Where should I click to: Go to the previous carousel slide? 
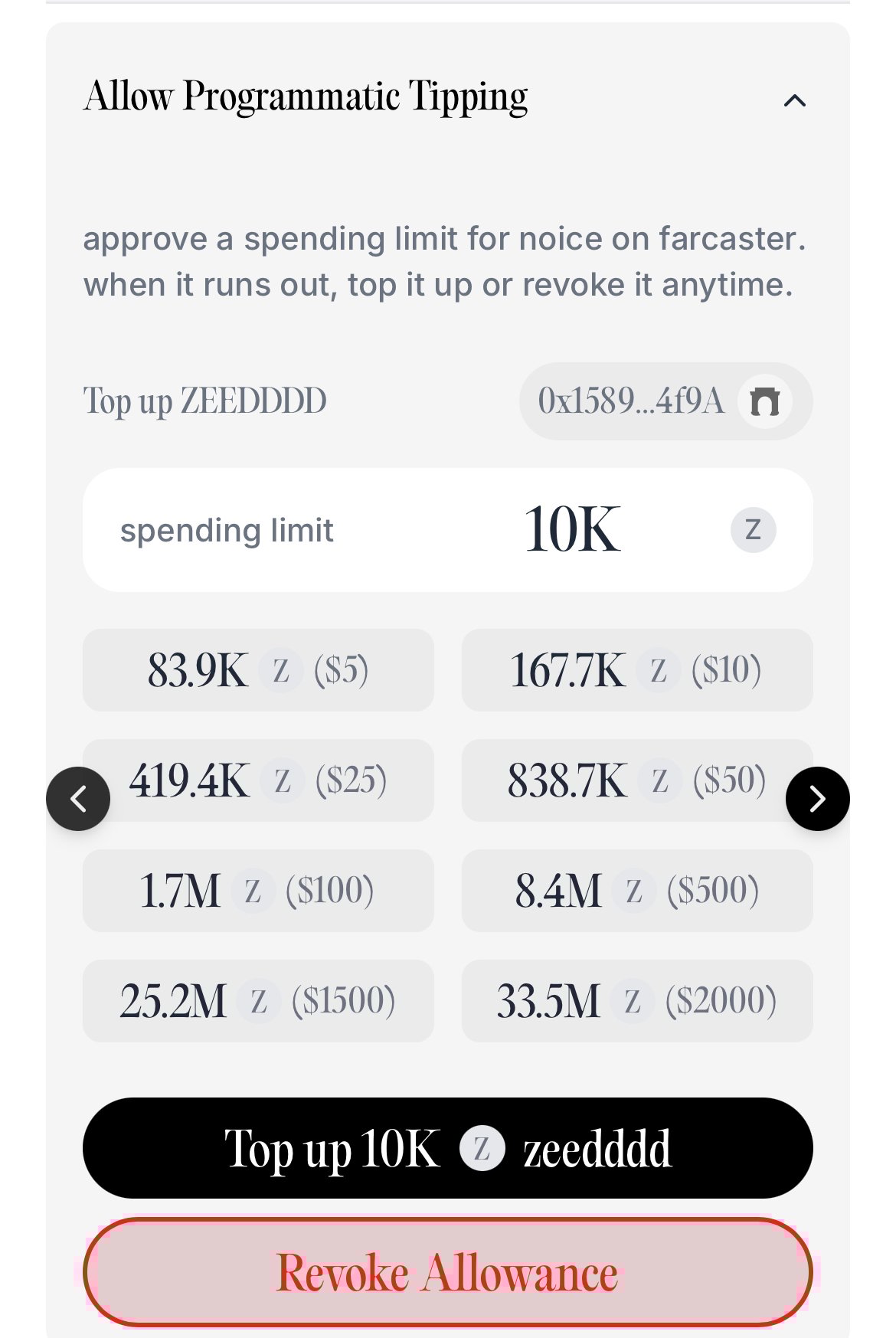78,799
